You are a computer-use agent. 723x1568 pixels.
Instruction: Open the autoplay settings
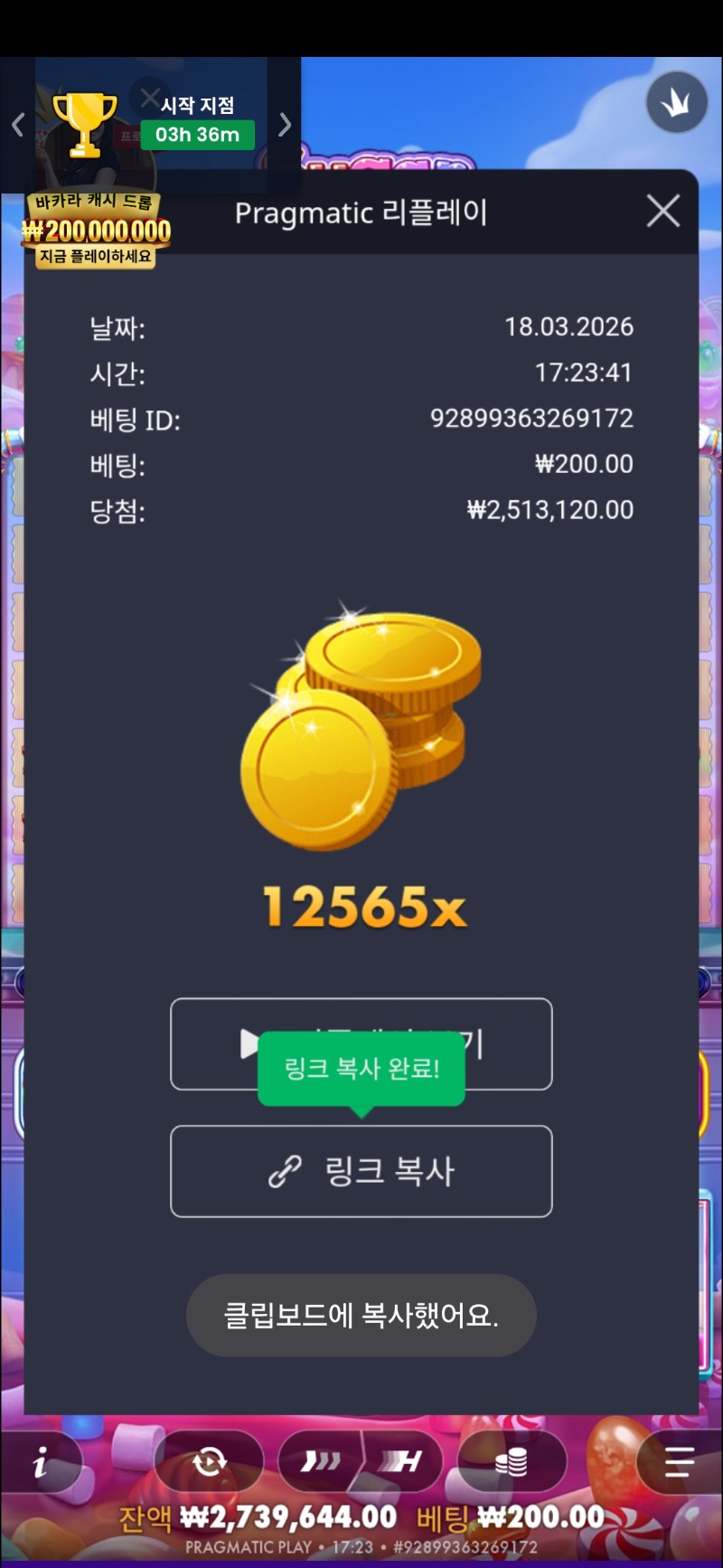click(209, 1461)
